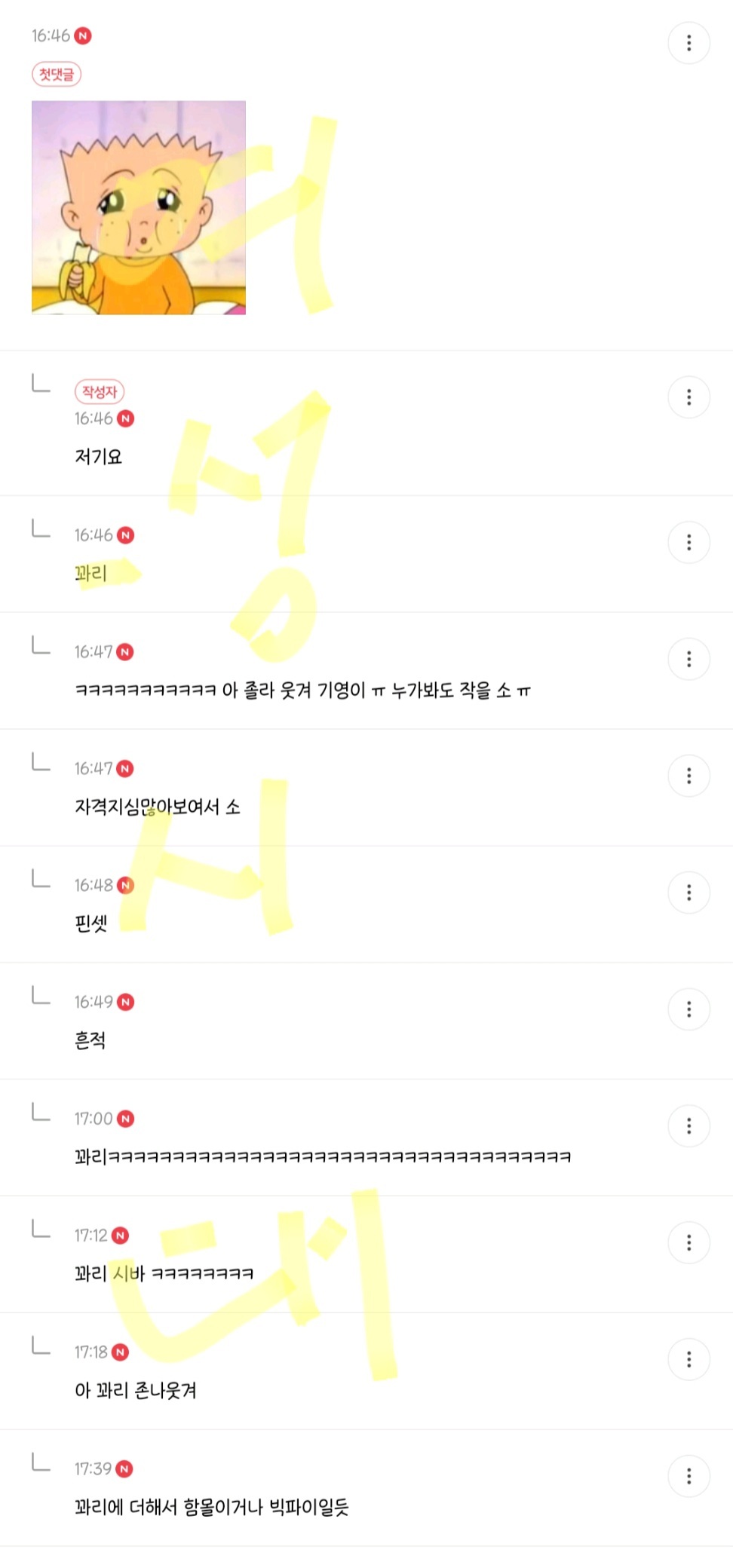Tap the options dots for the 흔적 reply
Image resolution: width=733 pixels, height=1568 pixels.
[689, 1009]
